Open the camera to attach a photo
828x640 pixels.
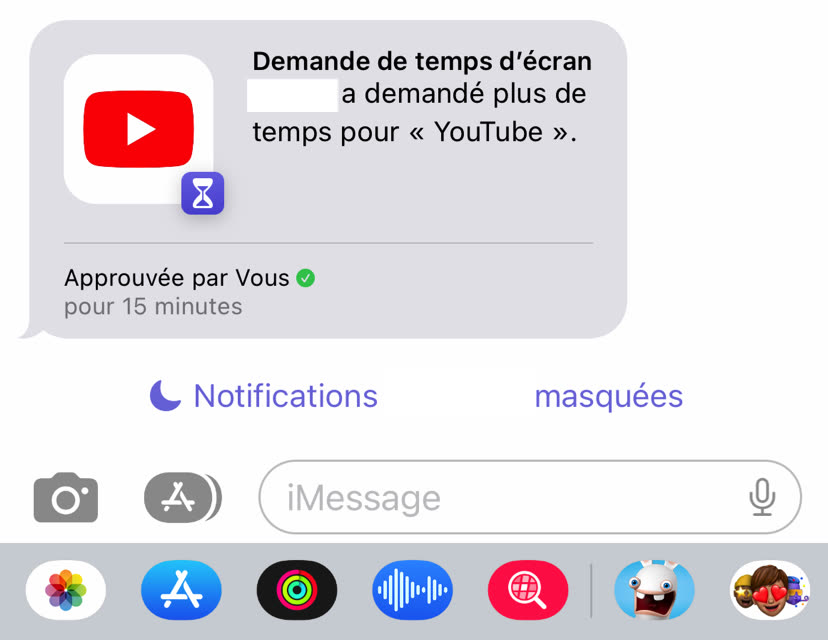click(x=66, y=497)
